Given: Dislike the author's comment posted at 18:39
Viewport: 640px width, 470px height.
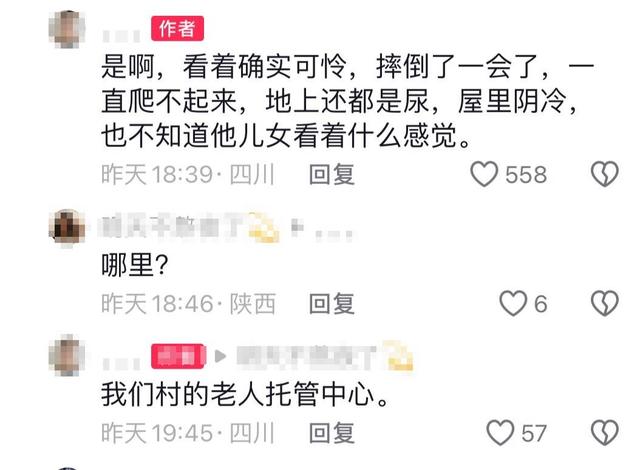Looking at the screenshot, I should tap(604, 175).
